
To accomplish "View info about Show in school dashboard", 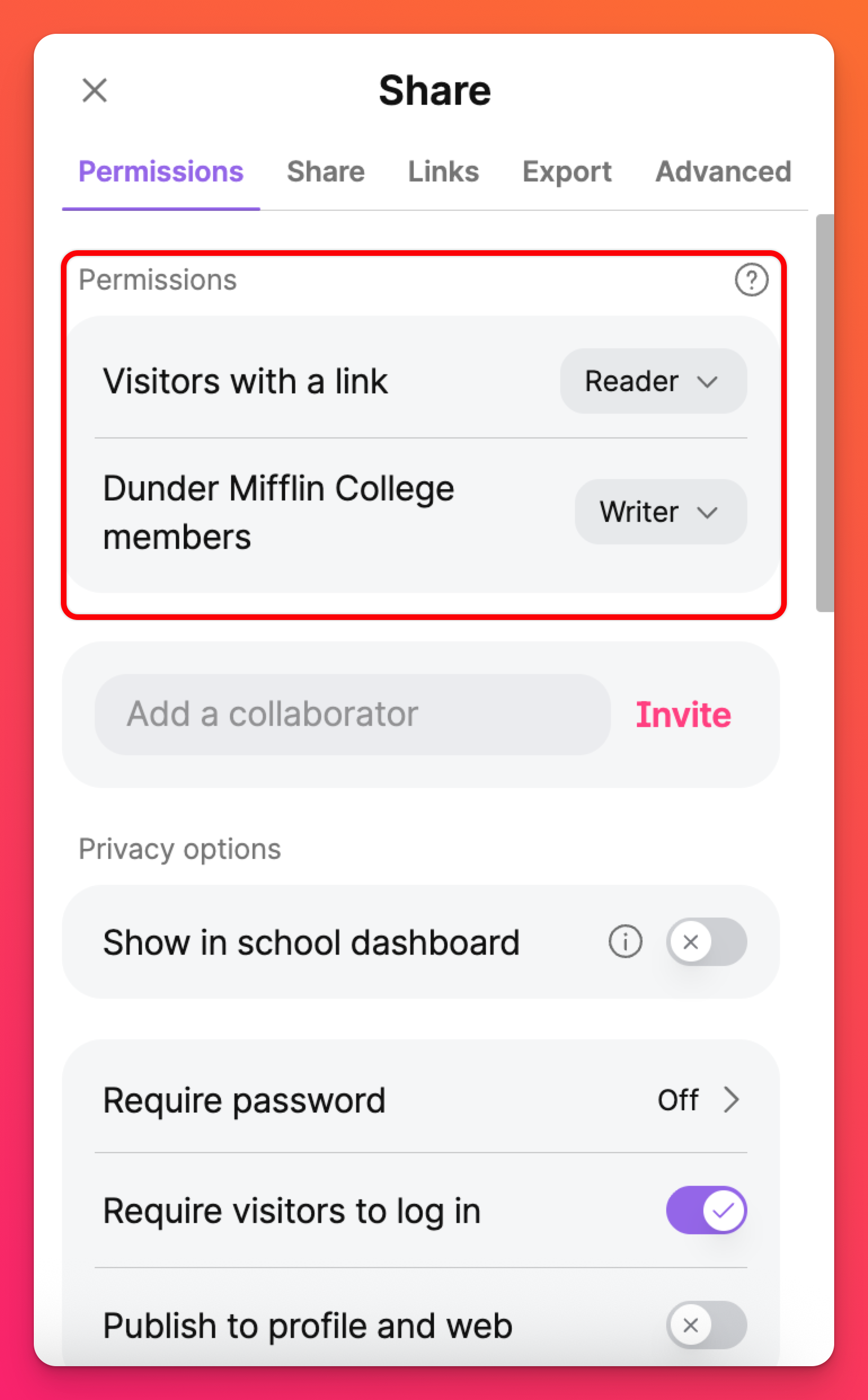I will tap(625, 941).
